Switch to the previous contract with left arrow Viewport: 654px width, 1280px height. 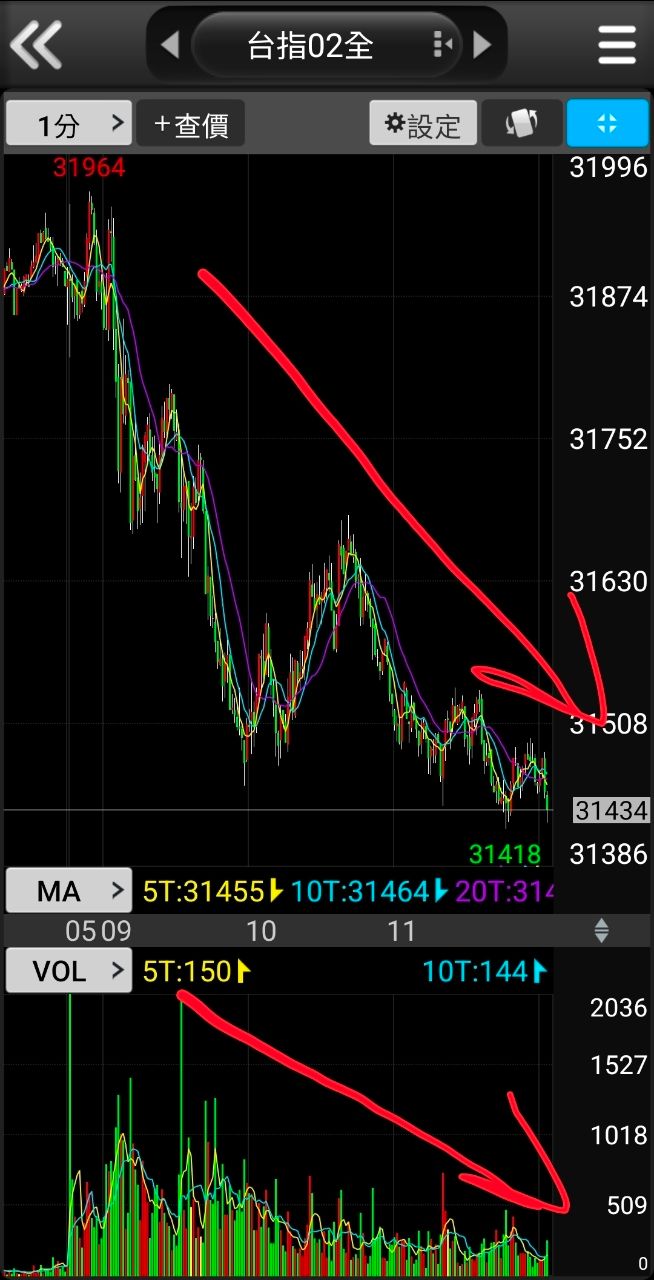click(169, 44)
